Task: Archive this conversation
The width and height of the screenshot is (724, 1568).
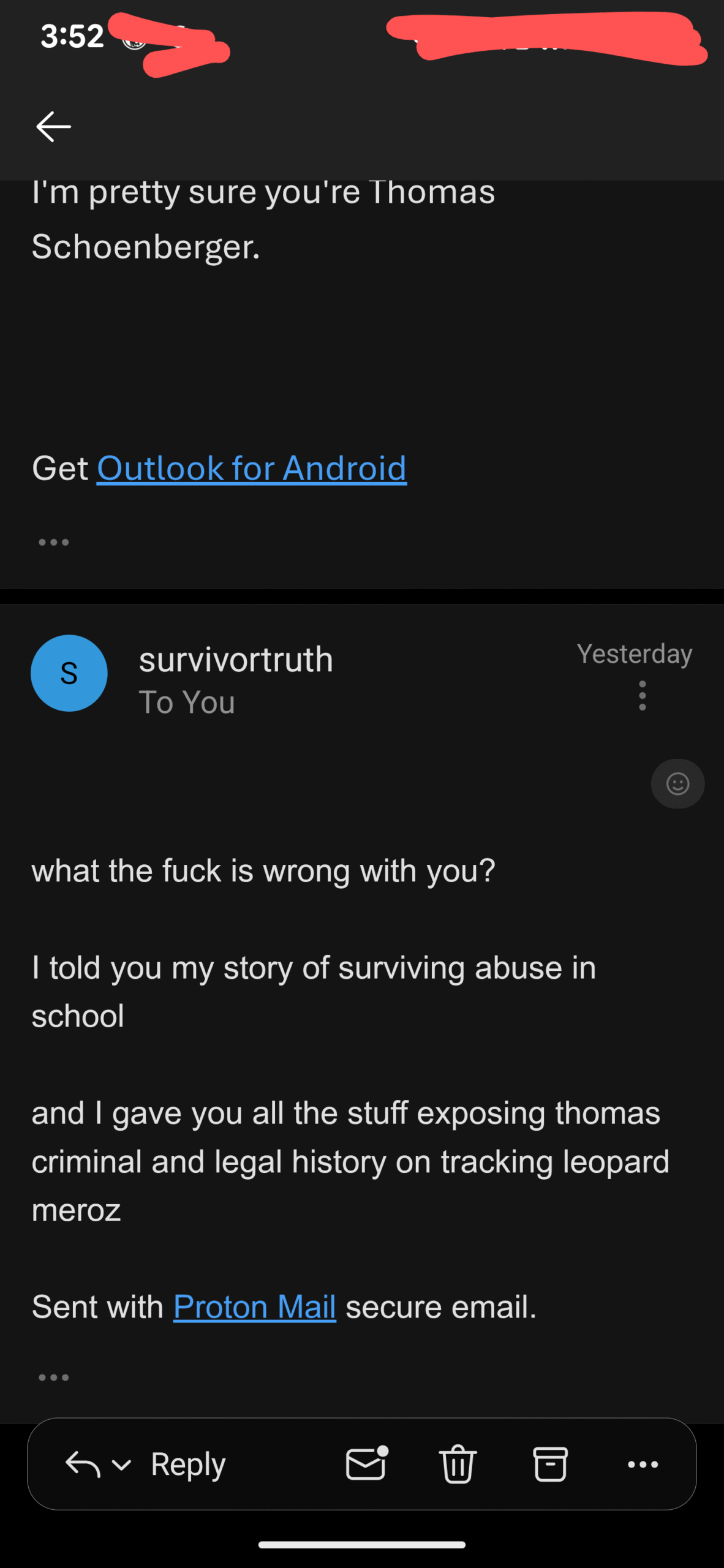Action: (x=550, y=1464)
